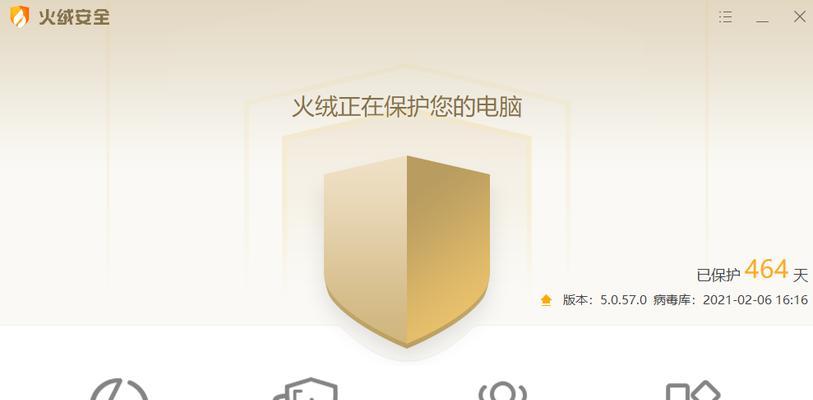Open the security tools icon
Screen dimensions: 813x400
pos(694,391)
